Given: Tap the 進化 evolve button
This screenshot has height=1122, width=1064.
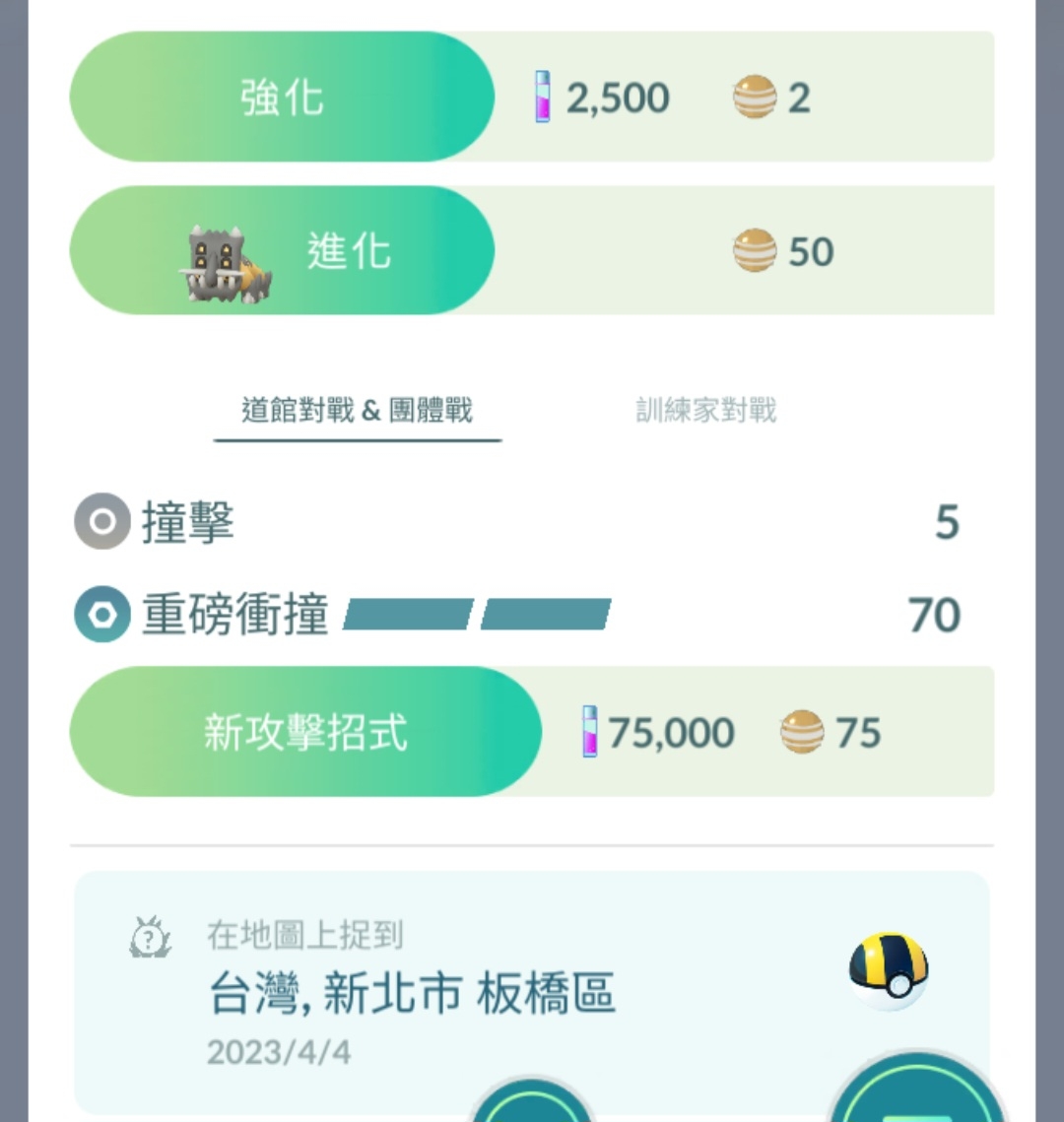Looking at the screenshot, I should 282,251.
